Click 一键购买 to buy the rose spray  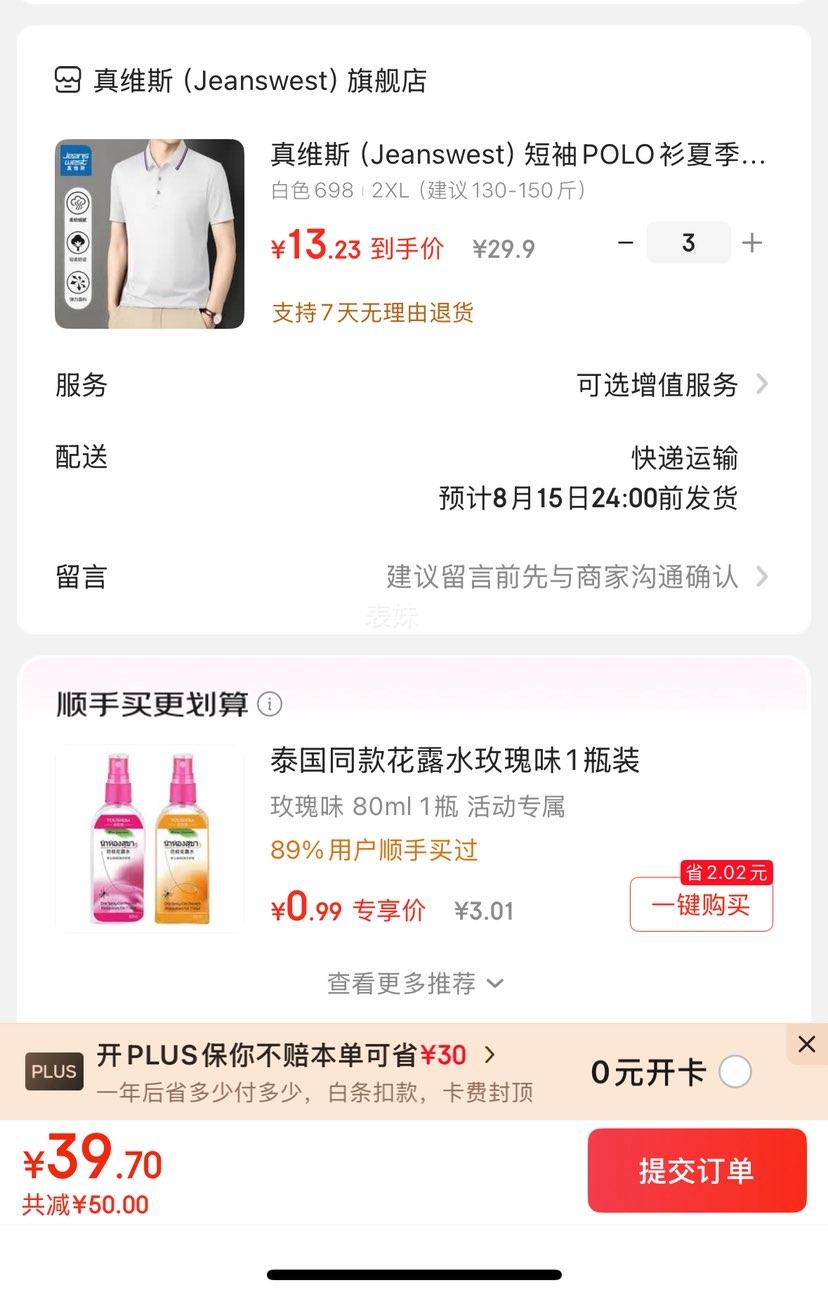[700, 907]
